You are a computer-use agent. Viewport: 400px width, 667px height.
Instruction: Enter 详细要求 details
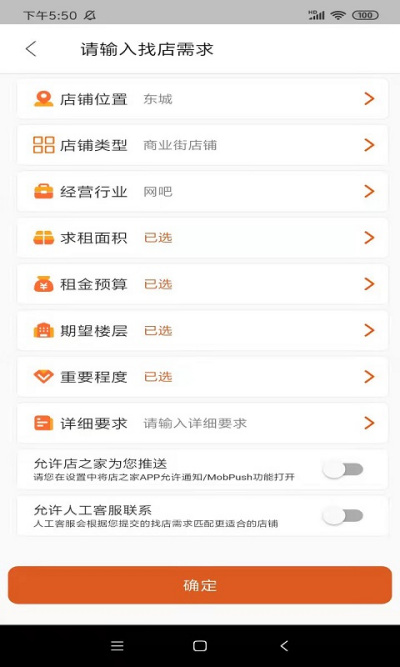[x=202, y=423]
